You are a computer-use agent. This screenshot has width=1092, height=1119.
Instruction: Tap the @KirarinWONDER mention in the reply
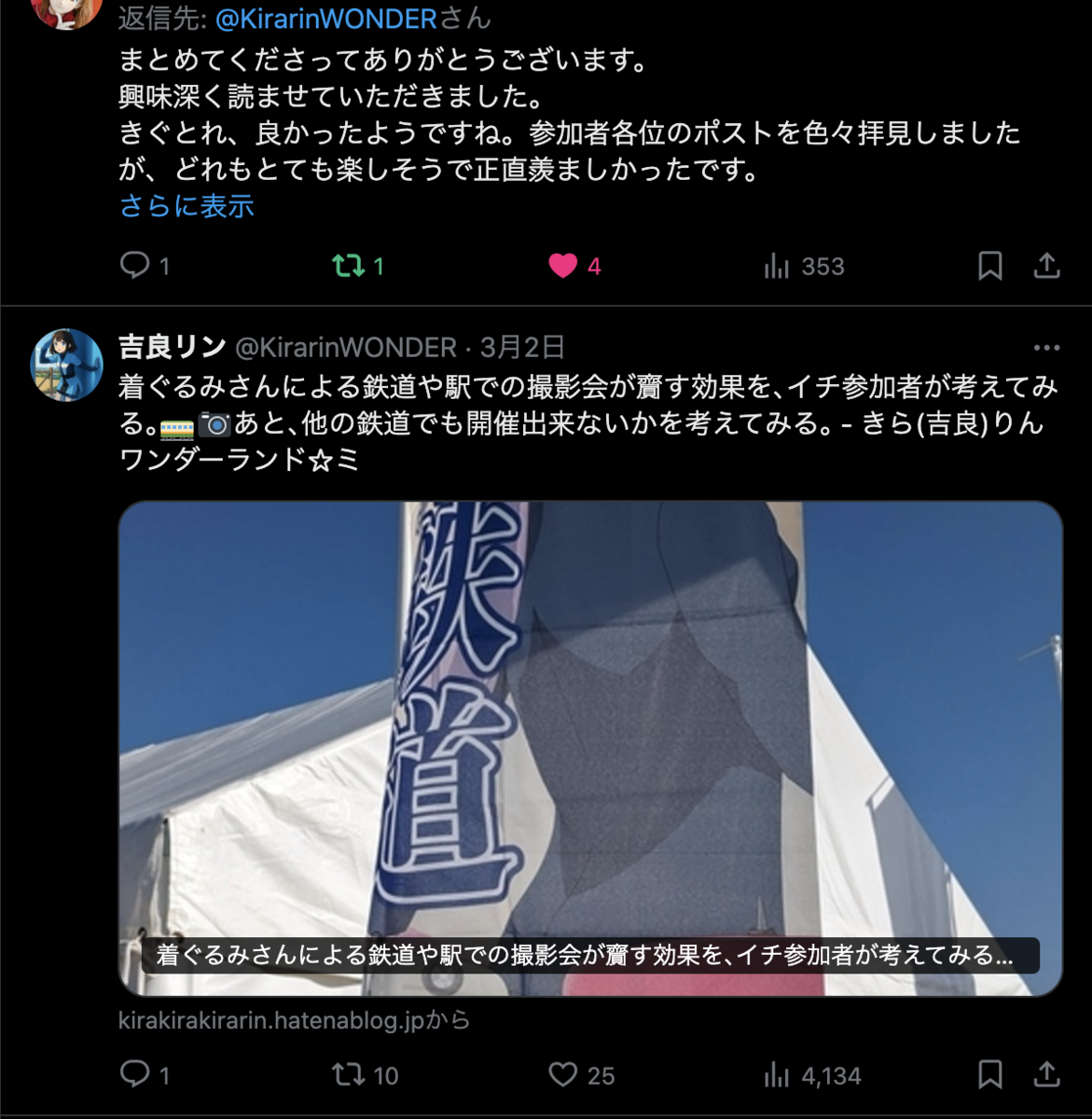point(325,18)
